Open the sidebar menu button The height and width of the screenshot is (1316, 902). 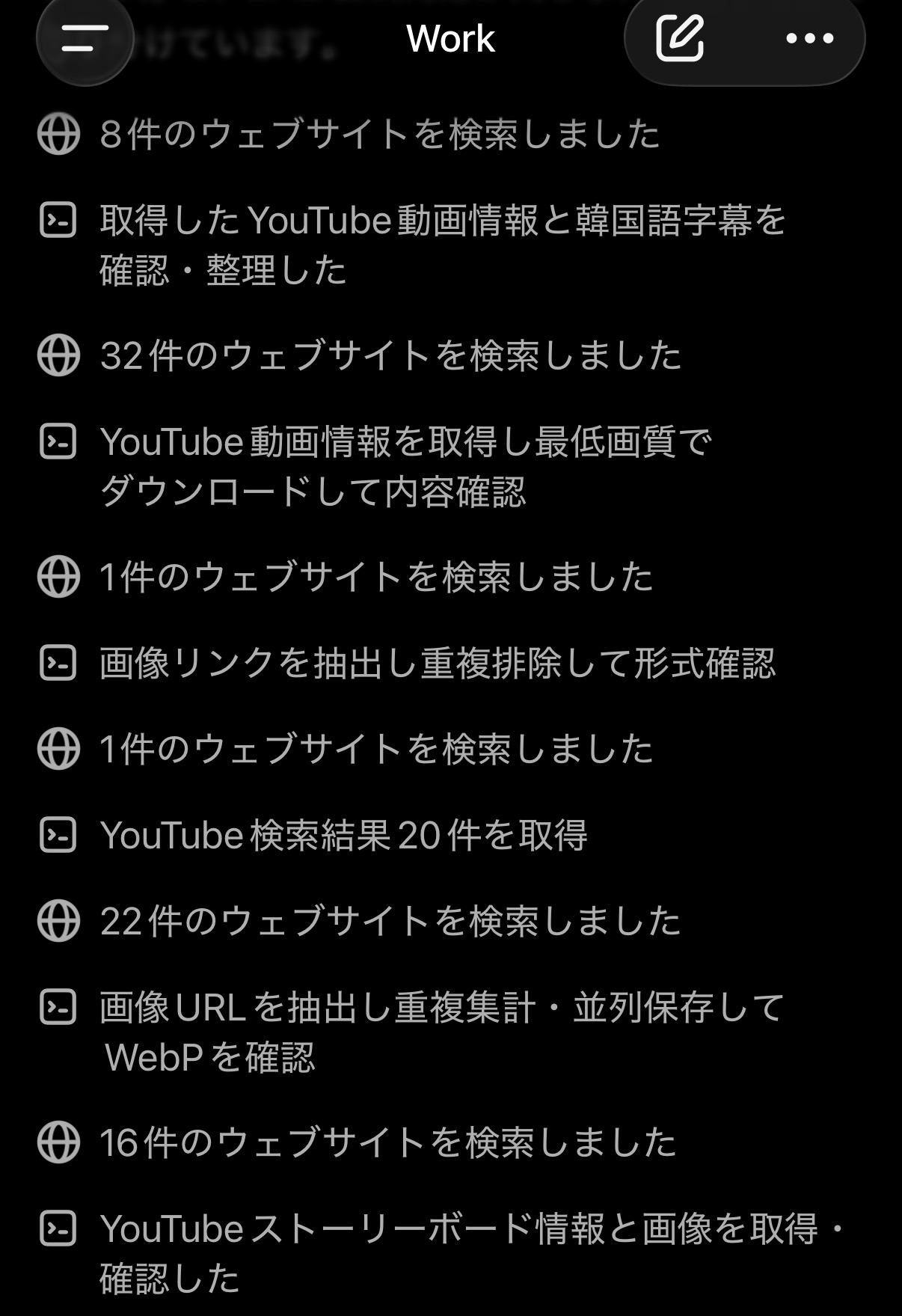(x=85, y=37)
